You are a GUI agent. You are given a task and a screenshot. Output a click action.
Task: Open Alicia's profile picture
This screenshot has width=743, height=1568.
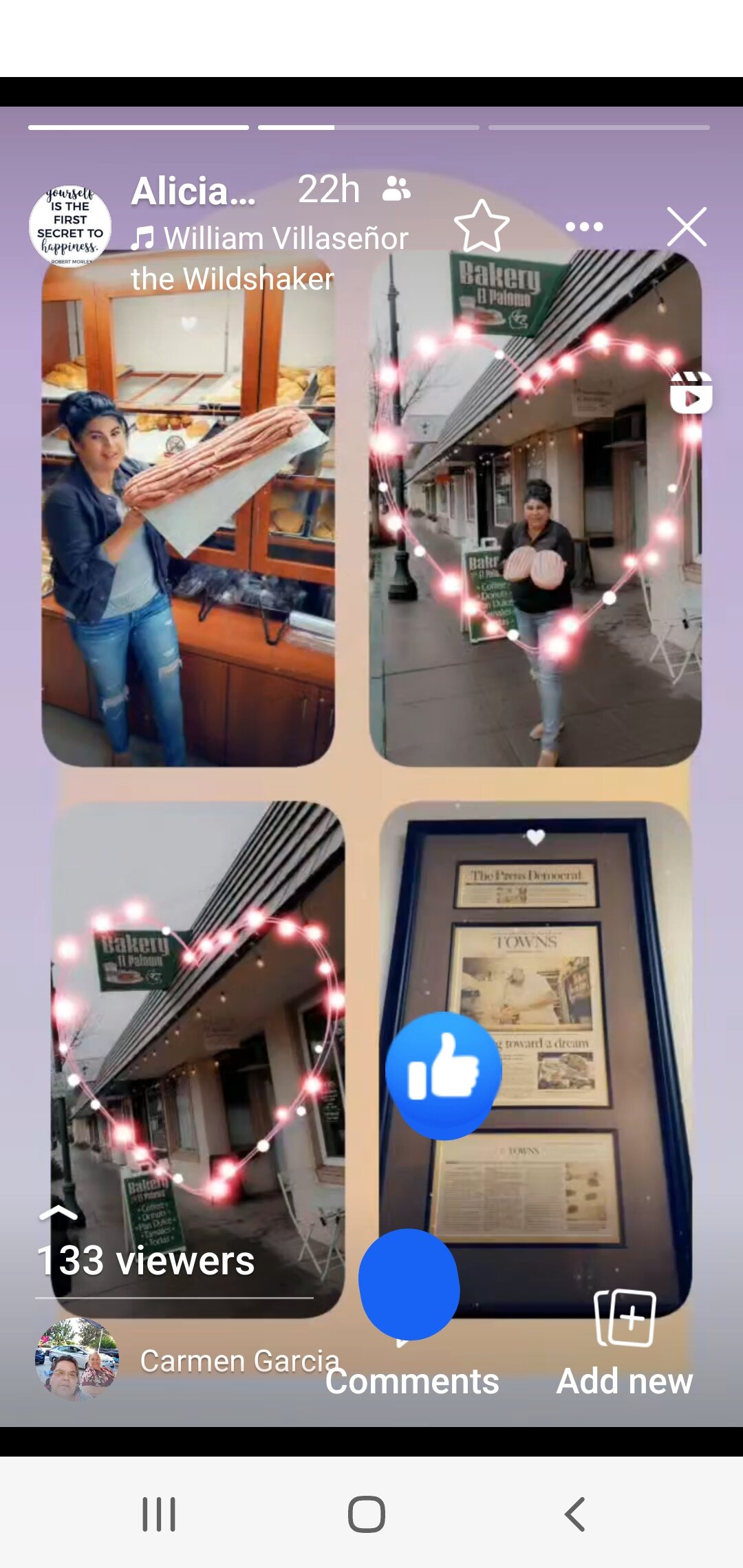[69, 226]
